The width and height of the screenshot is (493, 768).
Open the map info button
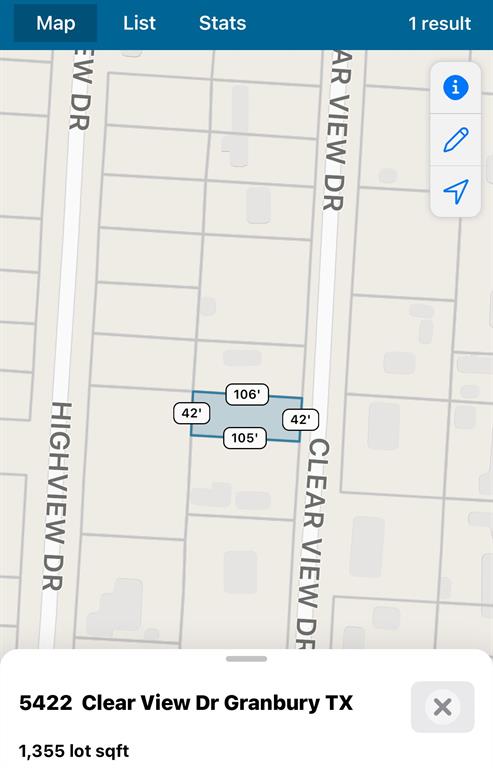pyautogui.click(x=455, y=88)
